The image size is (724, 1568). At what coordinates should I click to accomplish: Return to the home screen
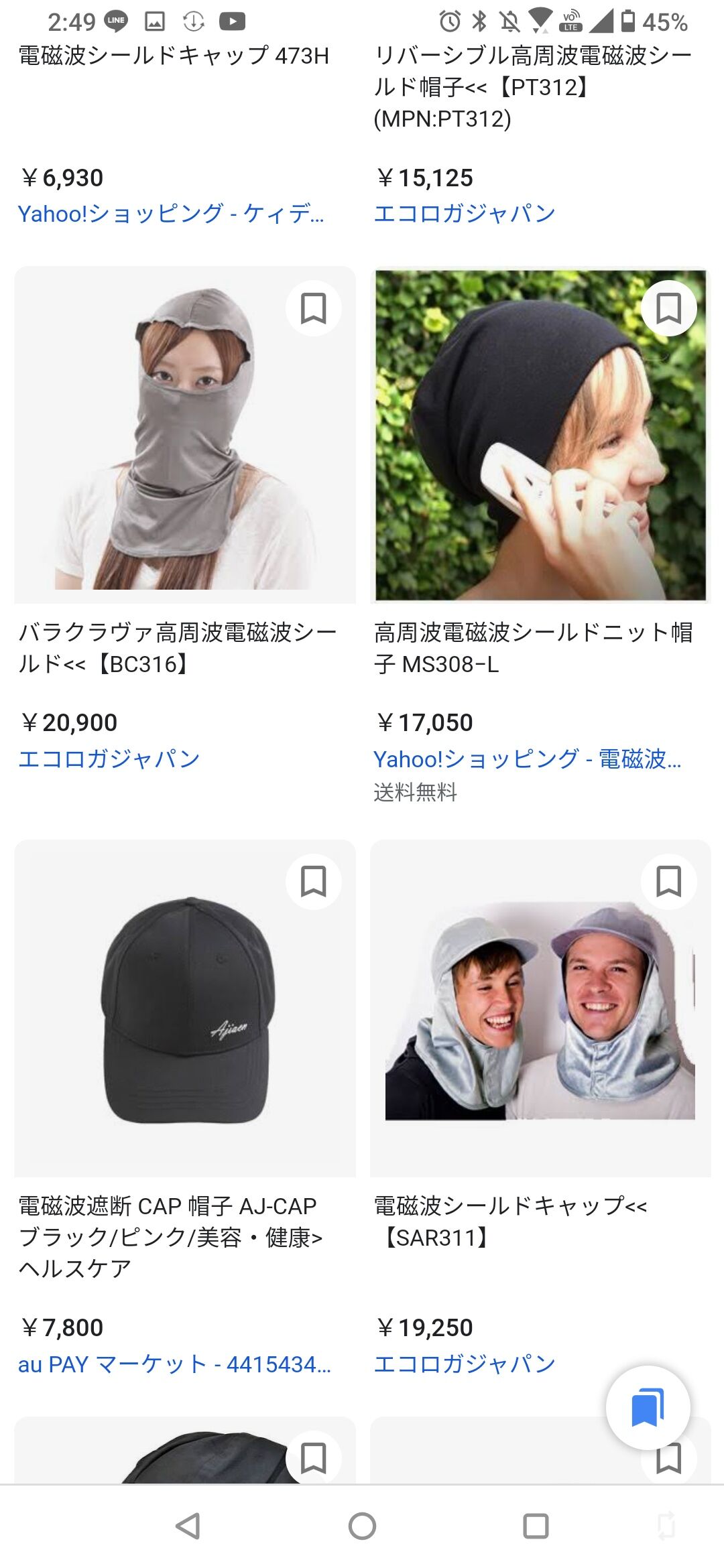[x=362, y=1526]
